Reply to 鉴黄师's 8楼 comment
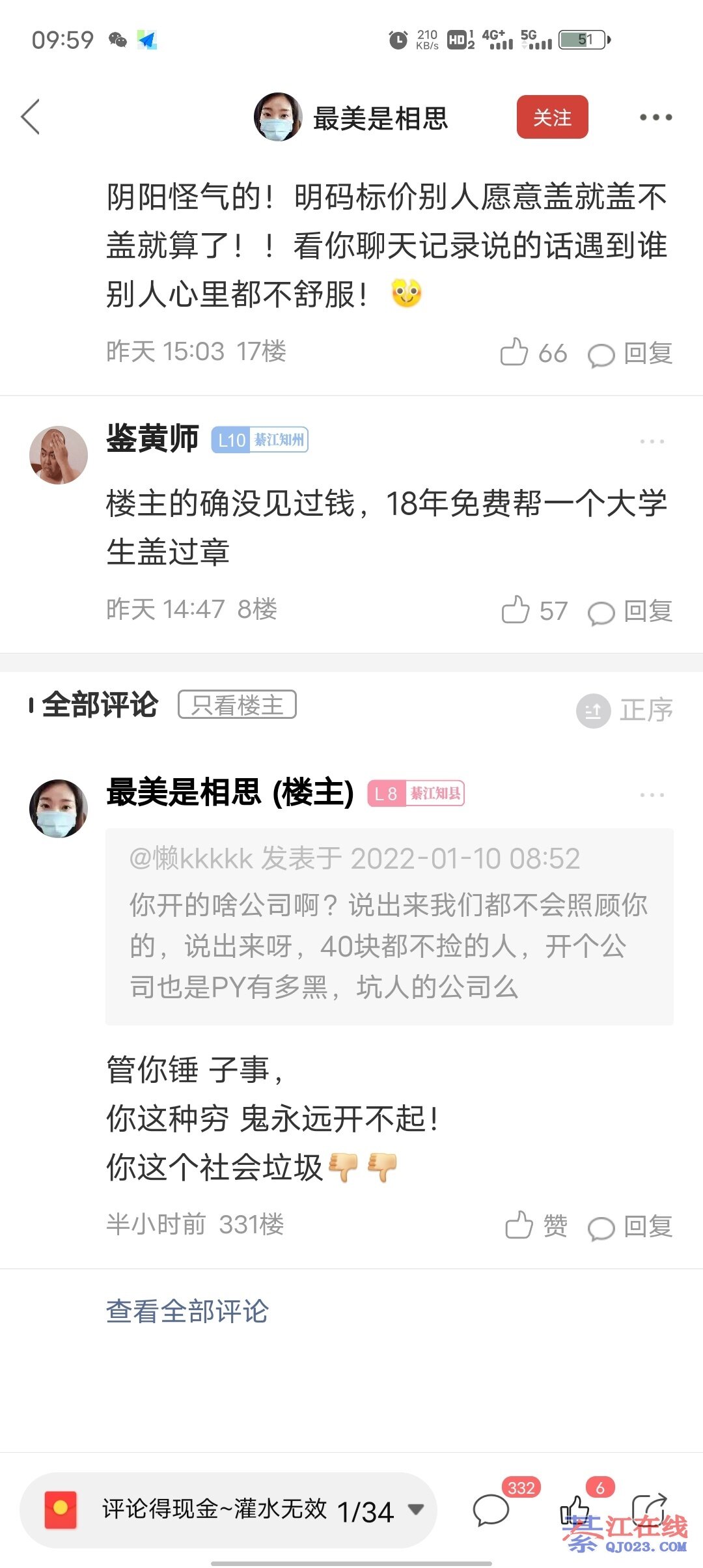This screenshot has width=703, height=1568. point(630,611)
